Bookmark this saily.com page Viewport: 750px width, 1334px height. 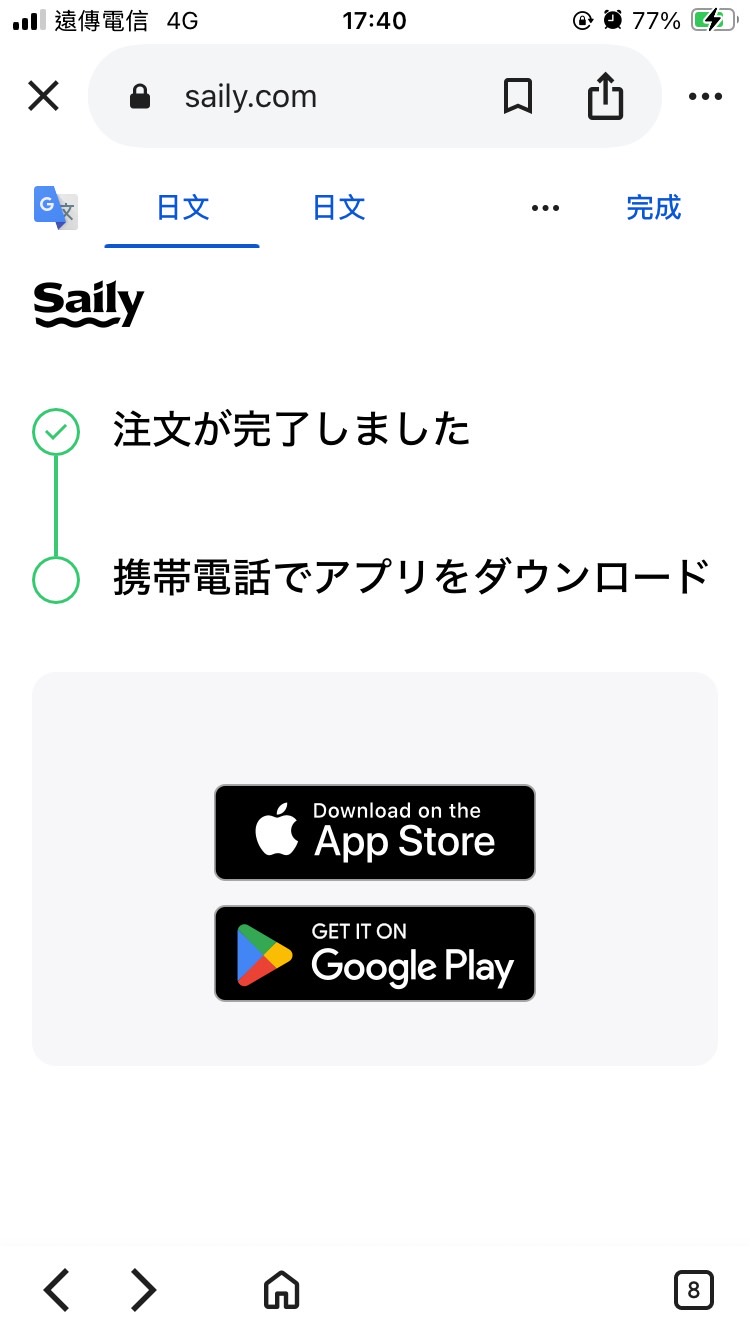(x=518, y=97)
